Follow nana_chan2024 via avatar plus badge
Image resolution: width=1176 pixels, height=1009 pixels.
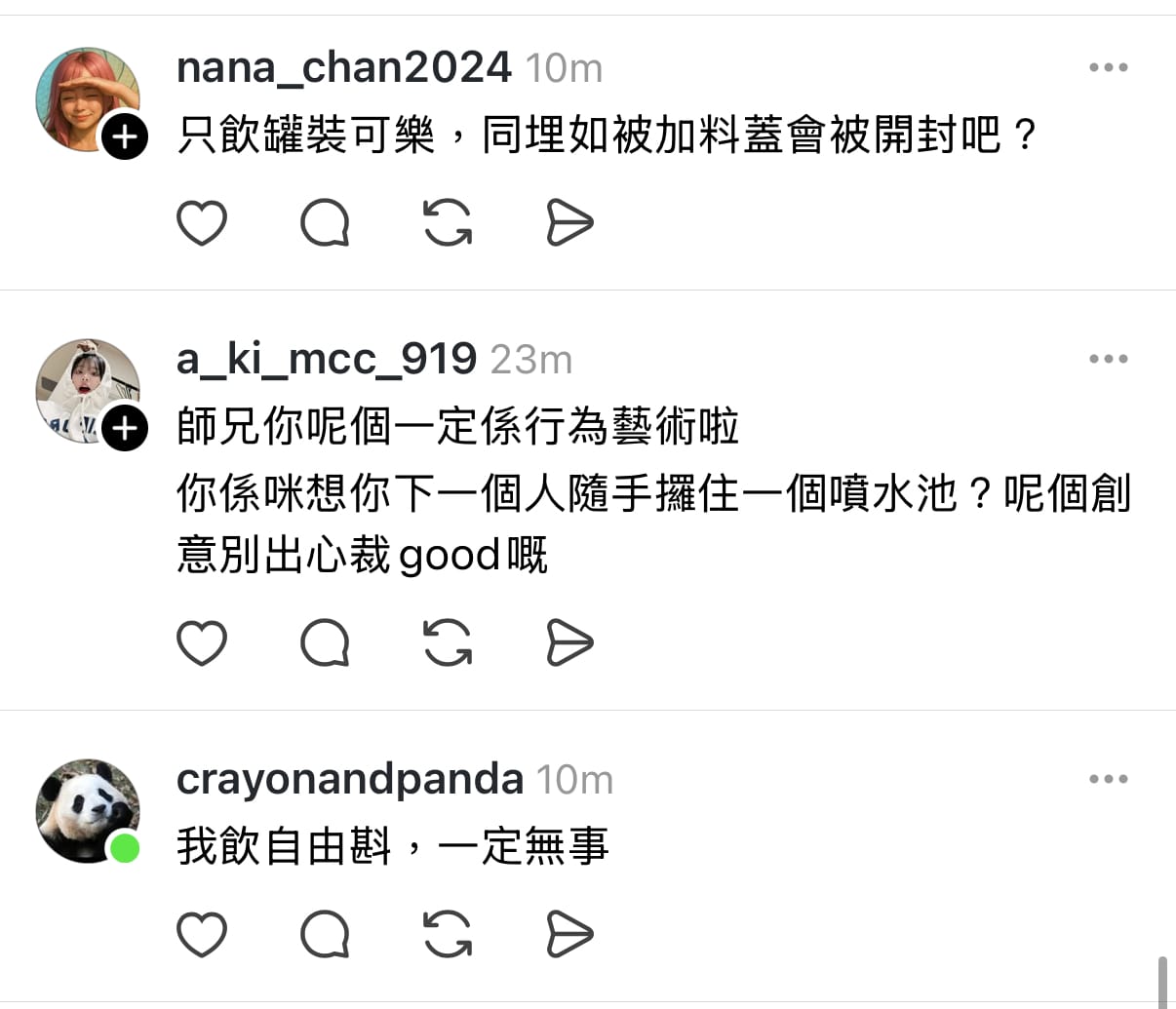pos(125,137)
